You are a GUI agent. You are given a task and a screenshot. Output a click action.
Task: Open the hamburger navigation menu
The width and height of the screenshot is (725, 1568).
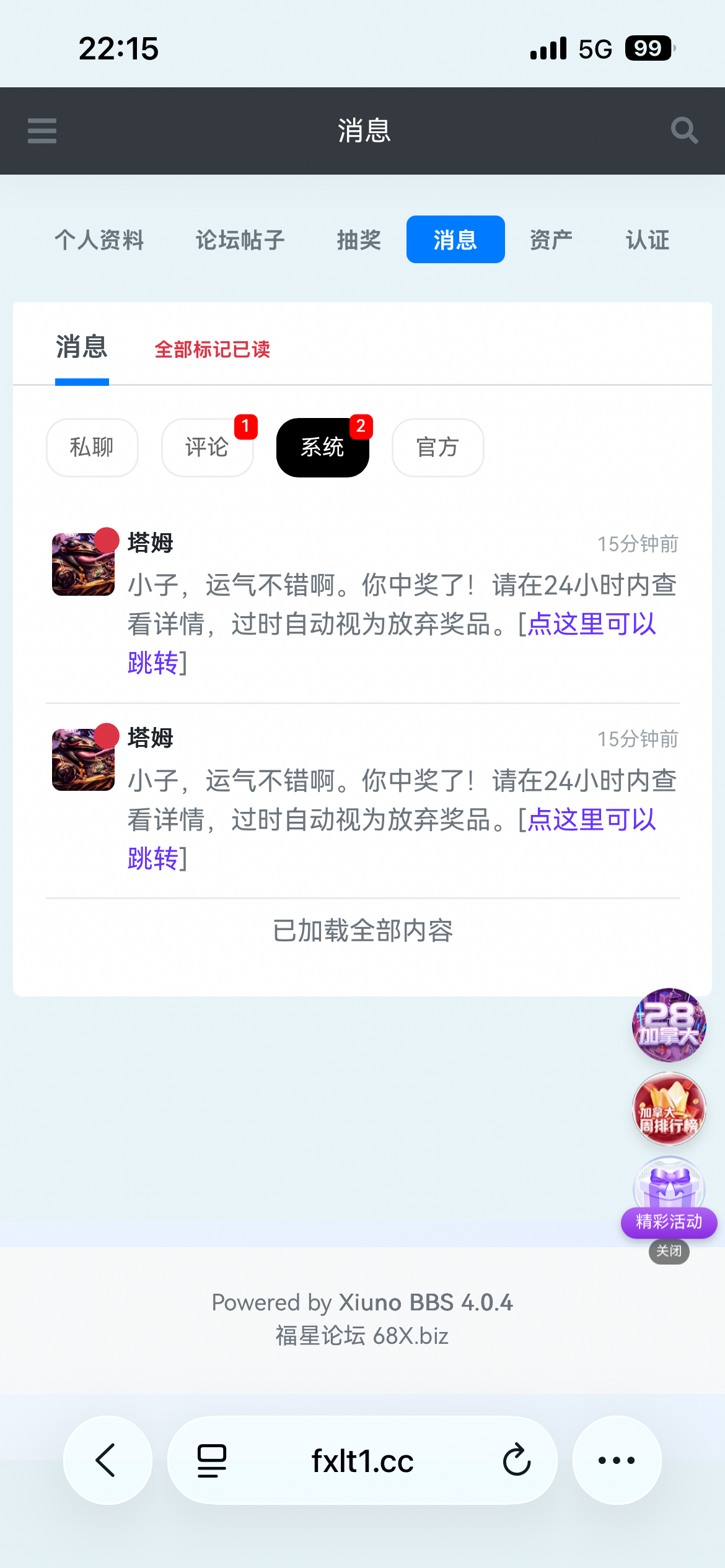pyautogui.click(x=42, y=131)
